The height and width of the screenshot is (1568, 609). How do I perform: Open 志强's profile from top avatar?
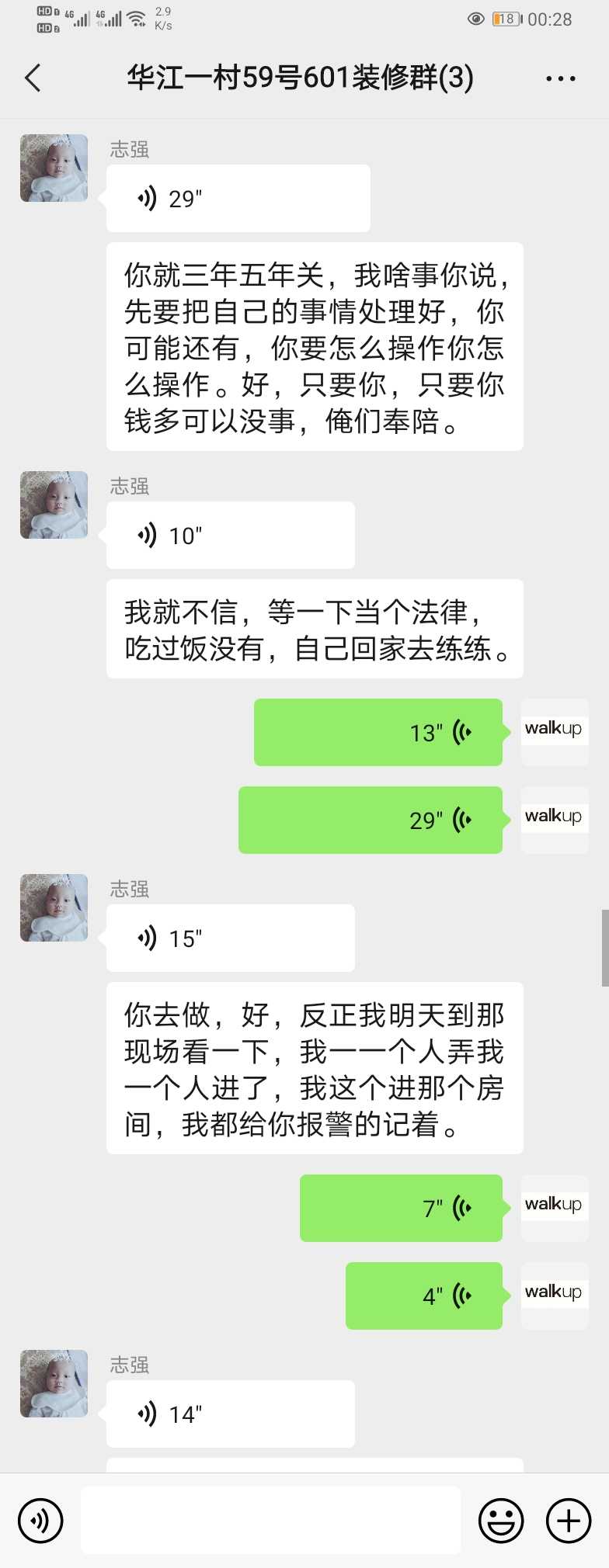pos(54,168)
